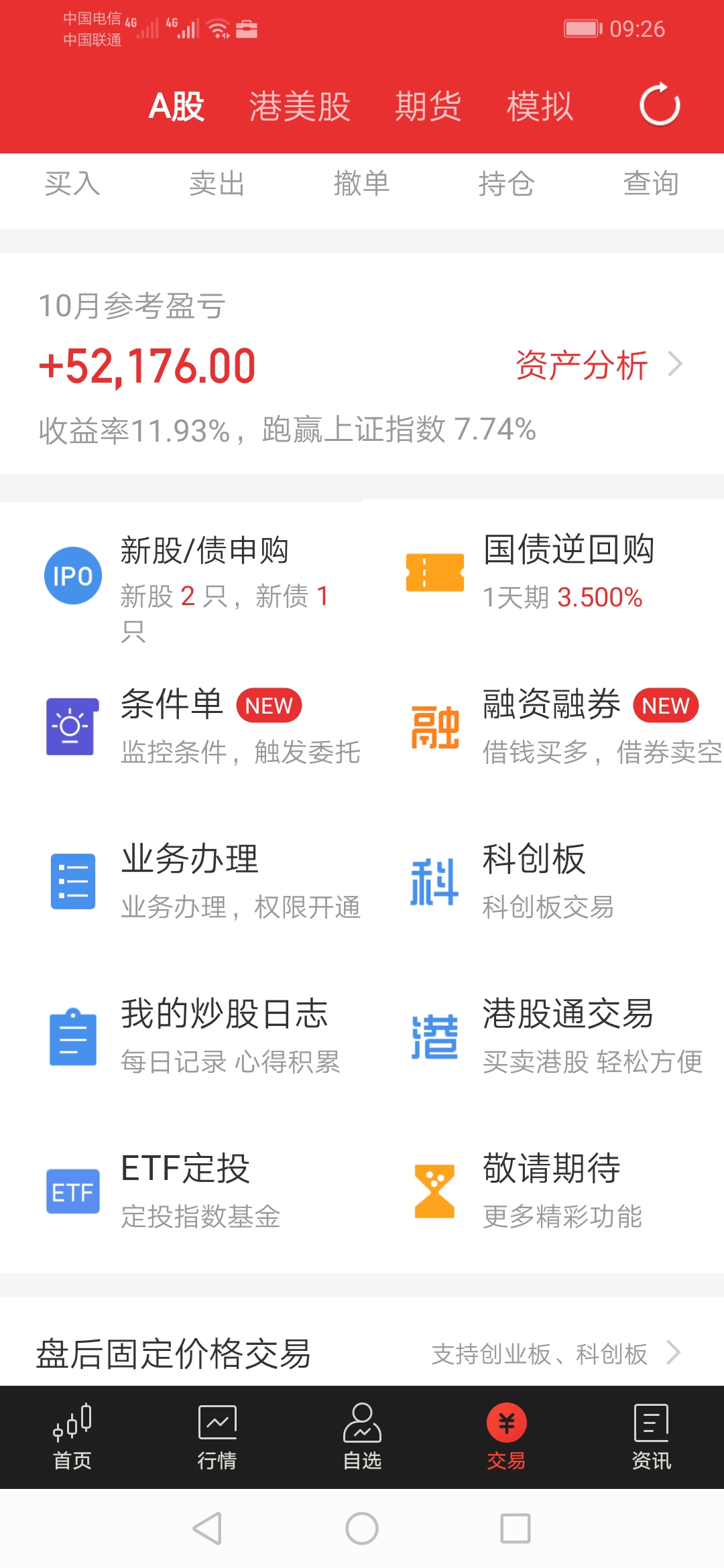
Task: View 持仓 holdings
Action: 506,184
